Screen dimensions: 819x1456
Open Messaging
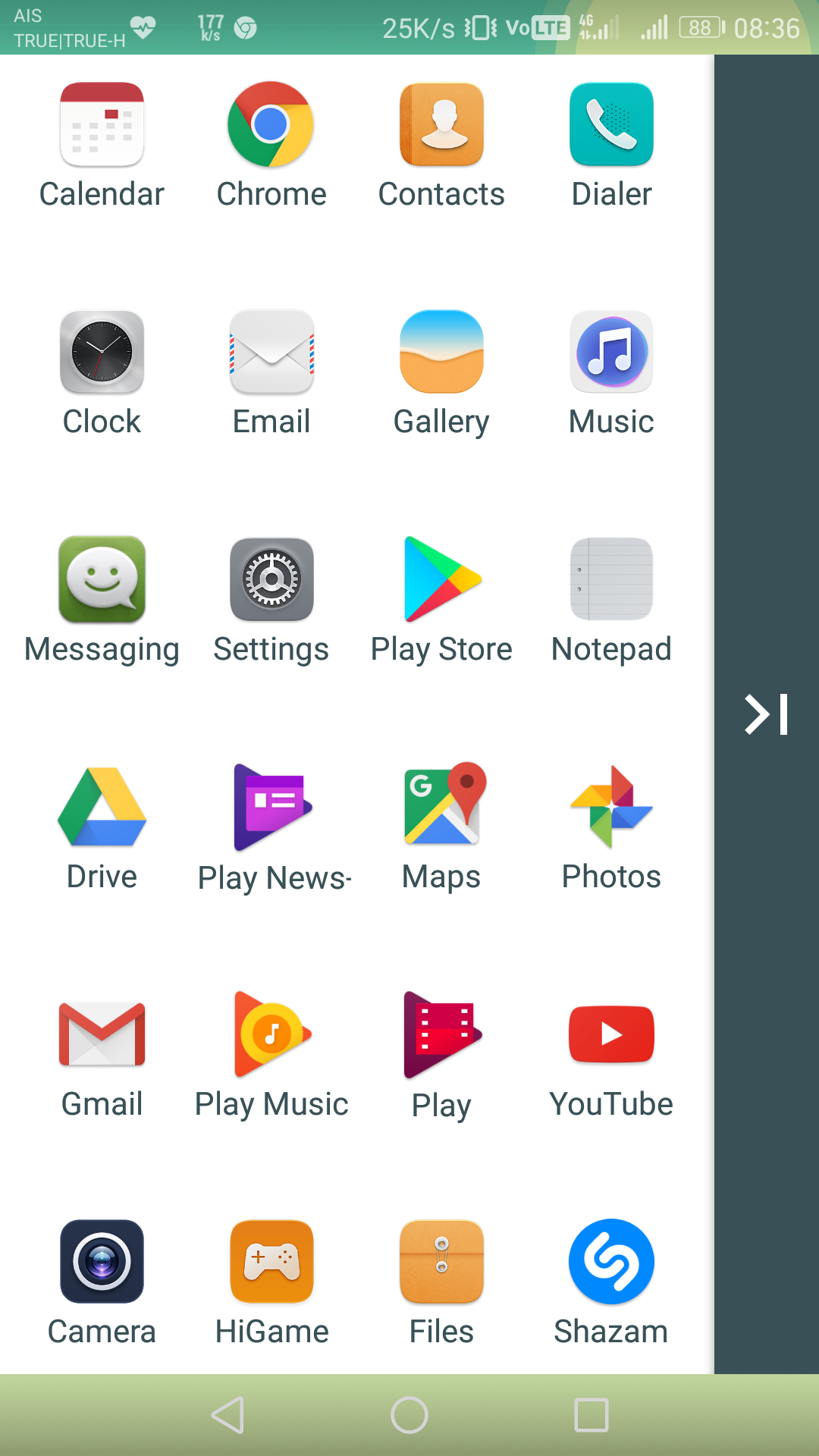pyautogui.click(x=102, y=579)
